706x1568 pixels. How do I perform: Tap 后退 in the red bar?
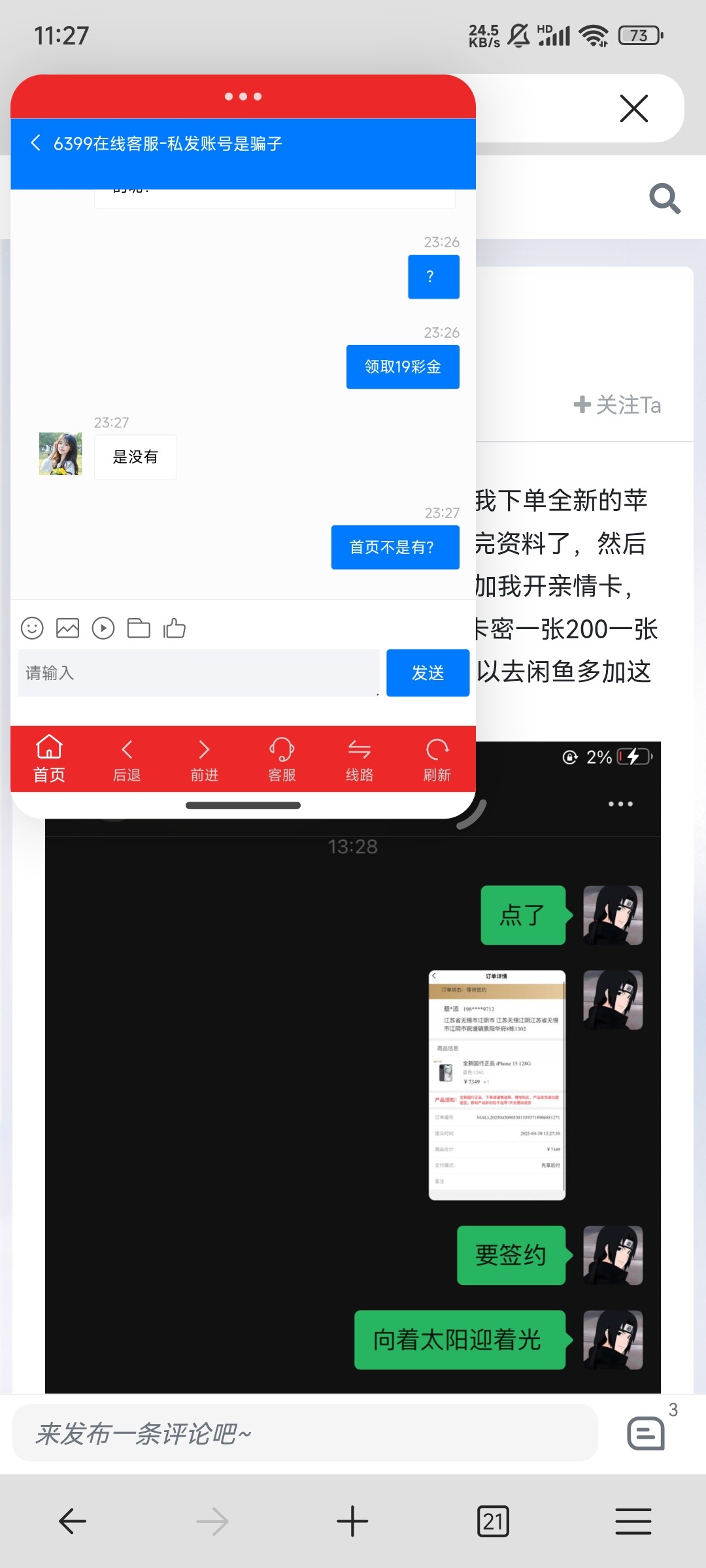coord(127,759)
